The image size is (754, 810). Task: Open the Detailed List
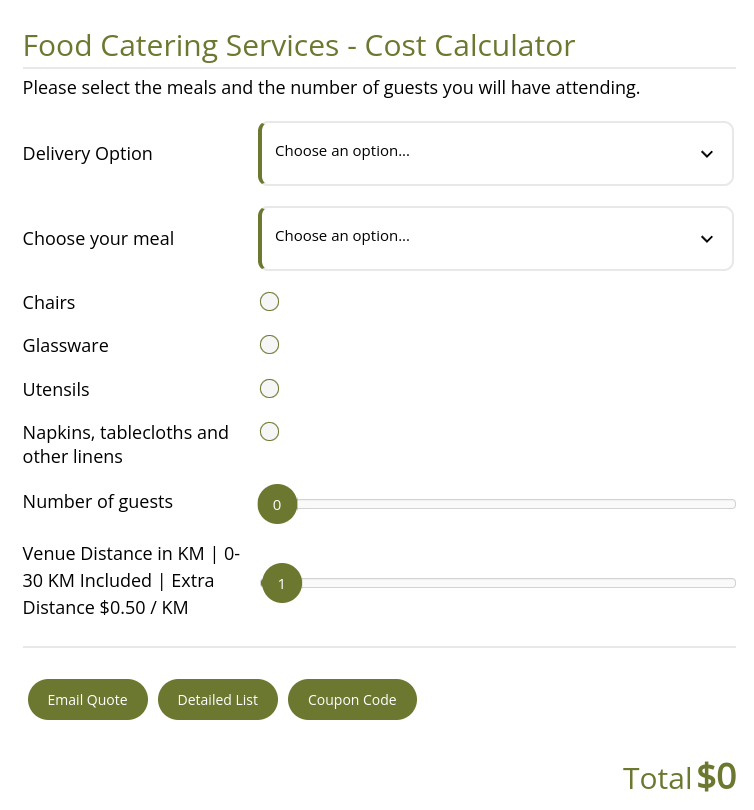(x=218, y=699)
